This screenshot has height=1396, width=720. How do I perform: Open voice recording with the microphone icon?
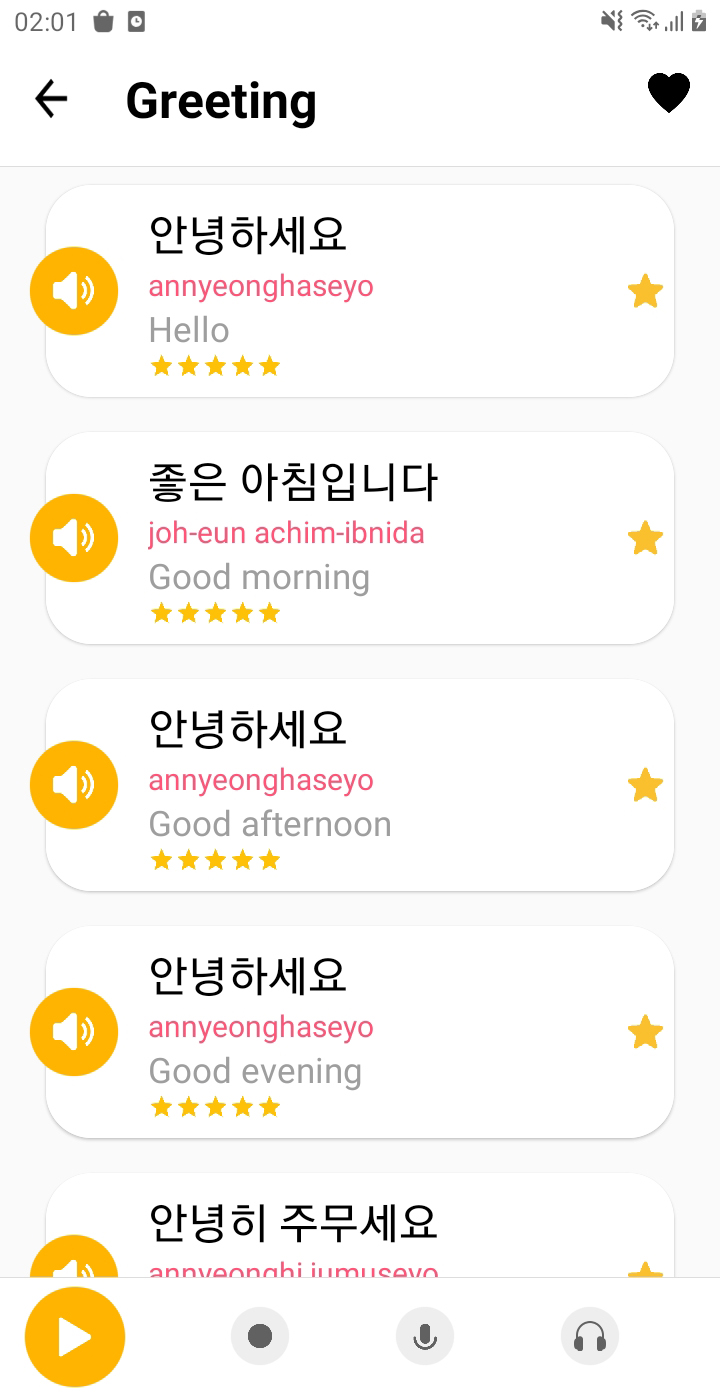425,1335
